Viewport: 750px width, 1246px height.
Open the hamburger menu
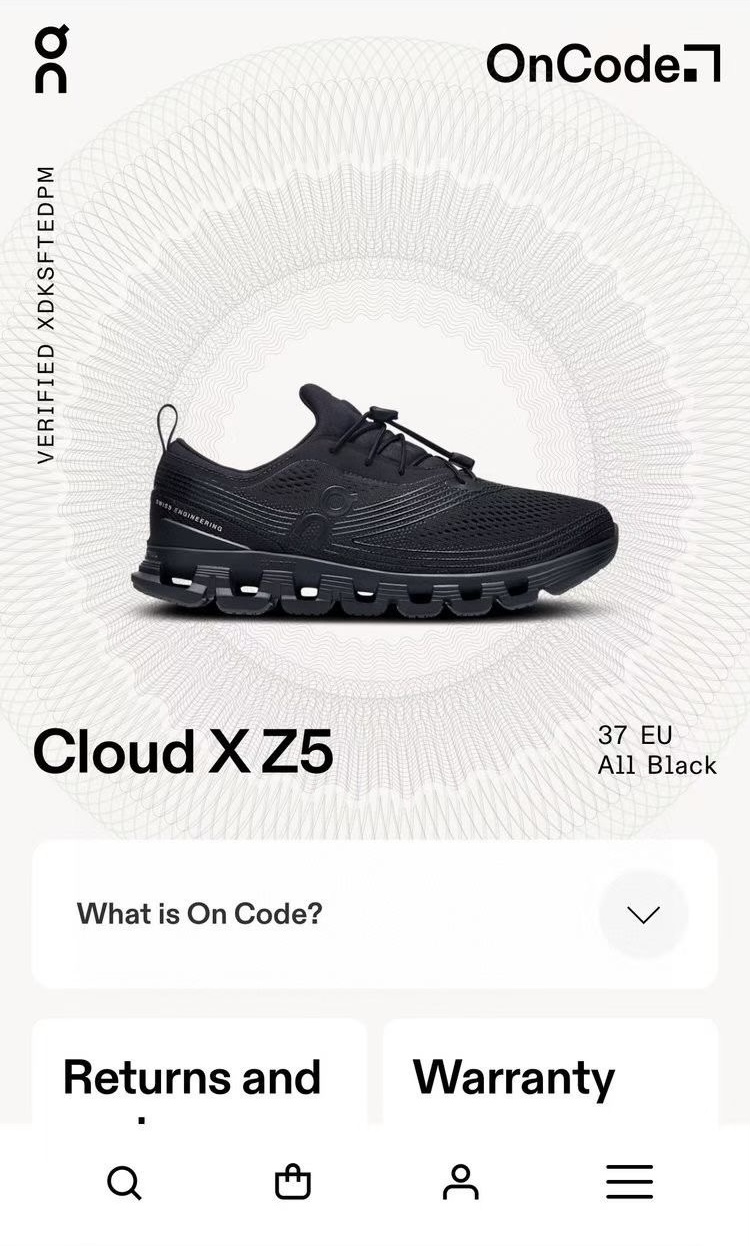629,1182
